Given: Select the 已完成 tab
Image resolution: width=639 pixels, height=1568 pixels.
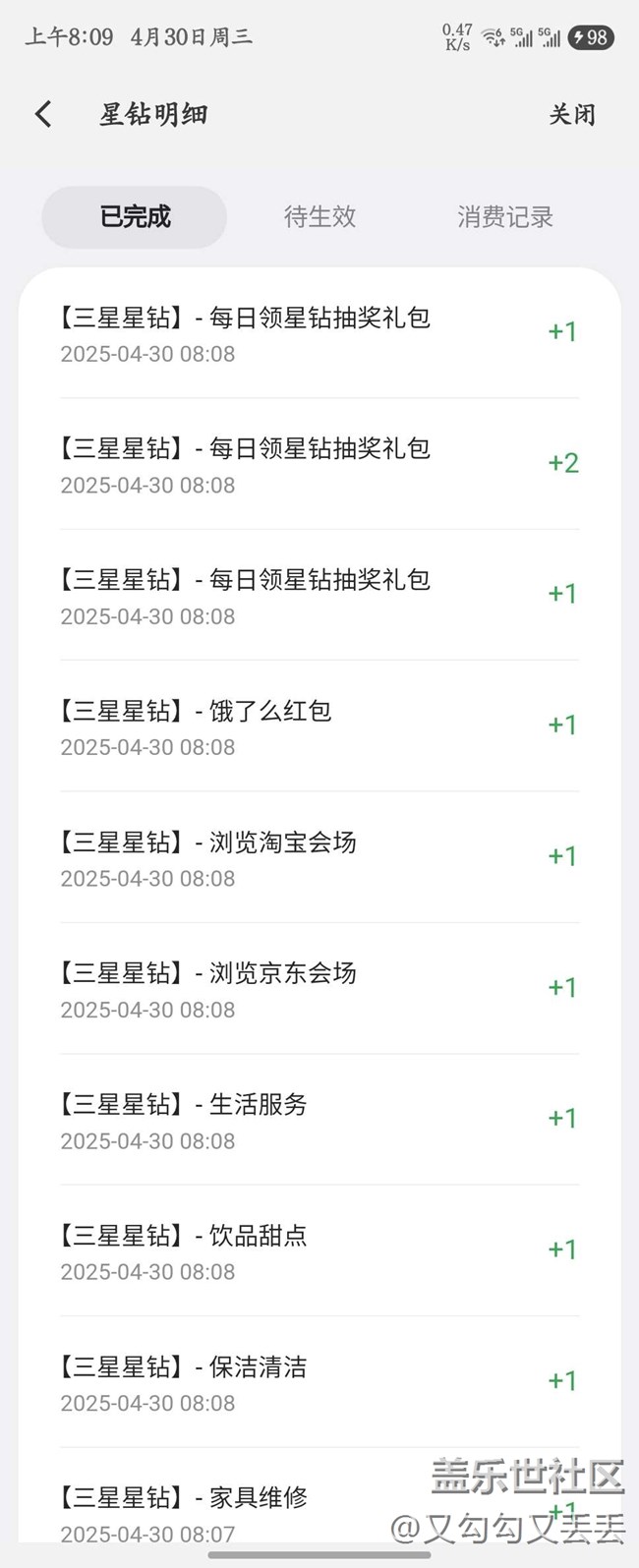Looking at the screenshot, I should pyautogui.click(x=135, y=216).
